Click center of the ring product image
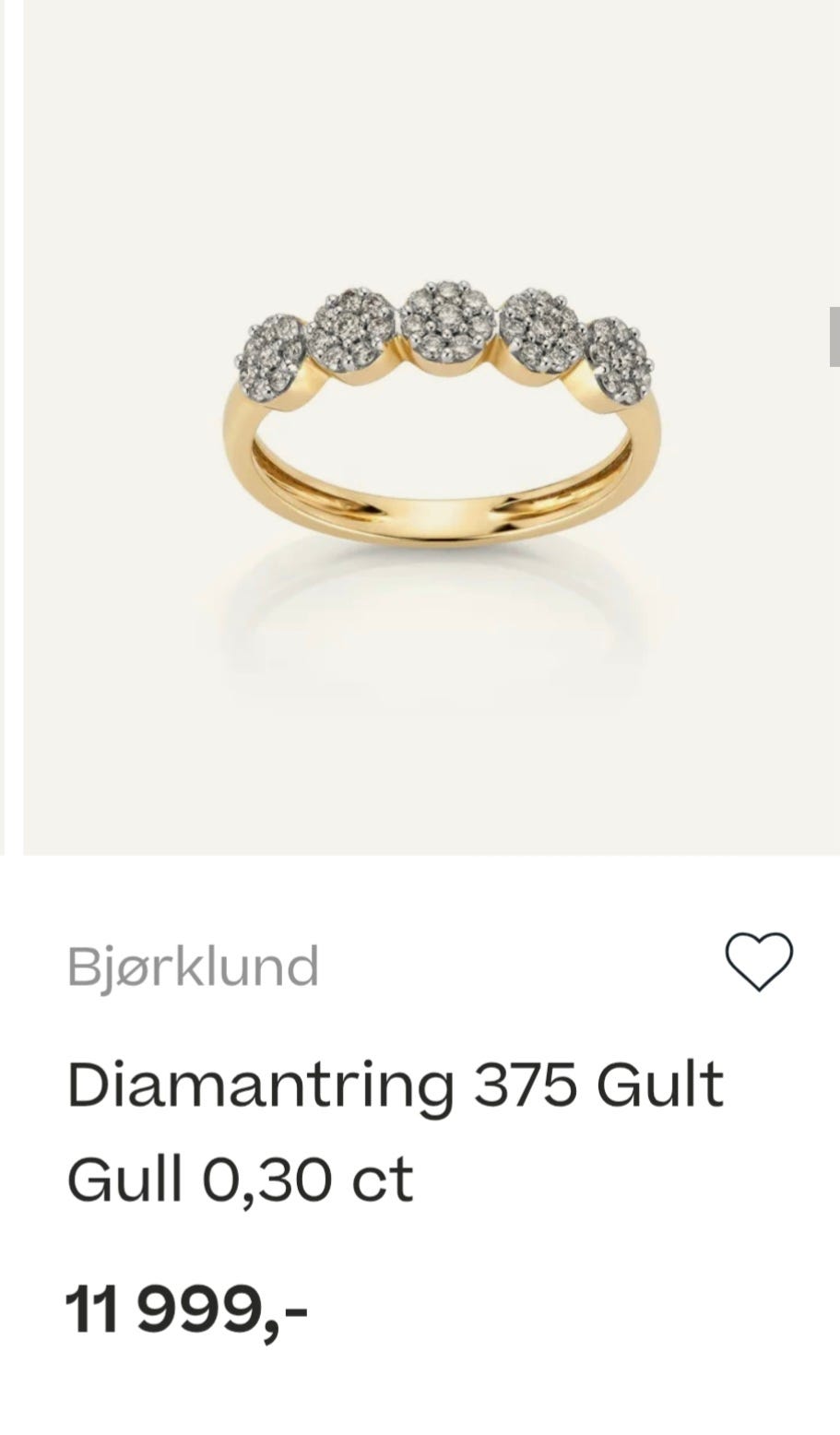The image size is (840, 1435). (x=443, y=415)
